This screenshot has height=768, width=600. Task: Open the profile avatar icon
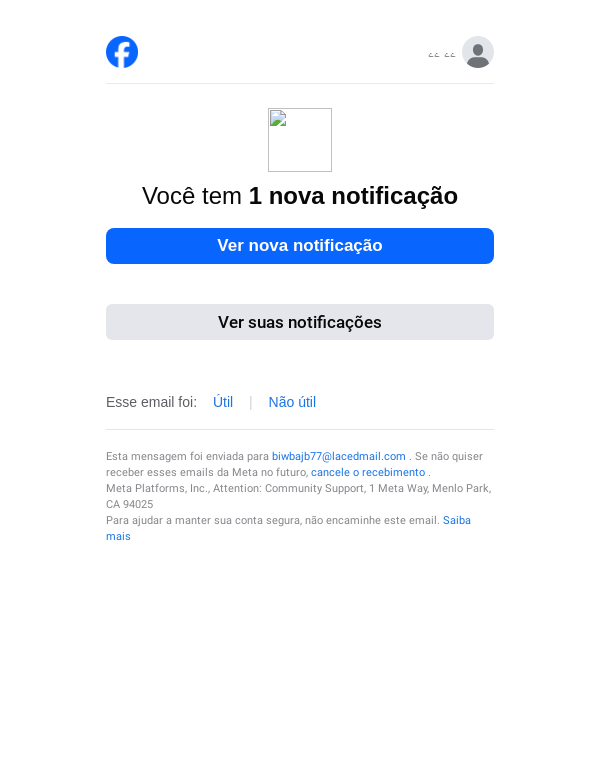point(478,52)
